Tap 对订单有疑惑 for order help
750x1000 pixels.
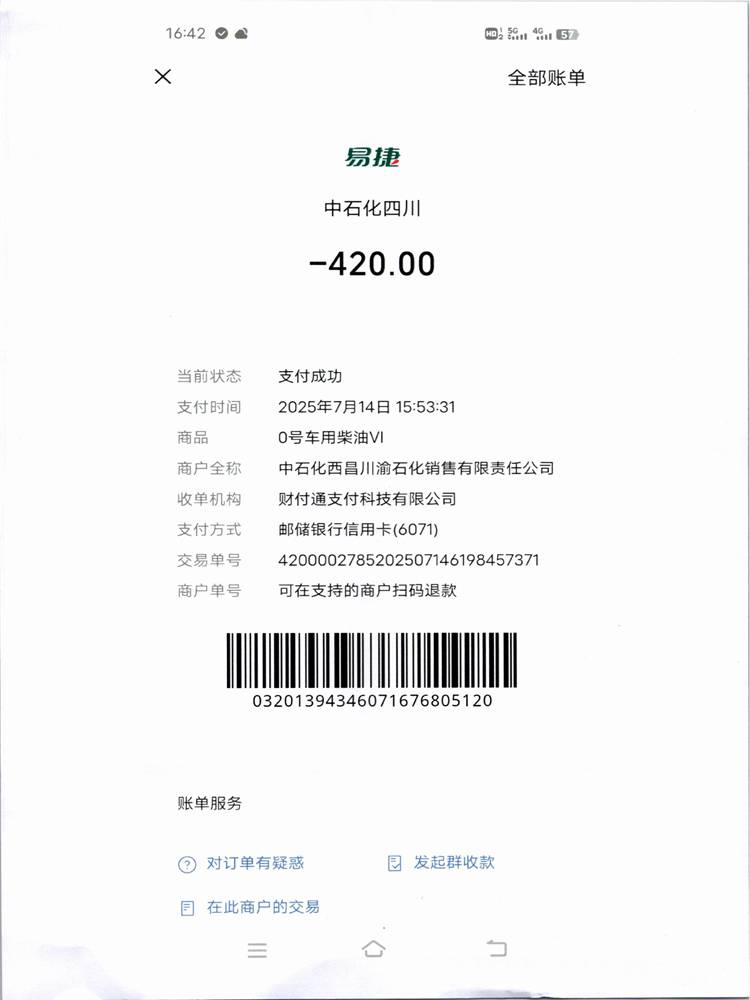tap(254, 863)
